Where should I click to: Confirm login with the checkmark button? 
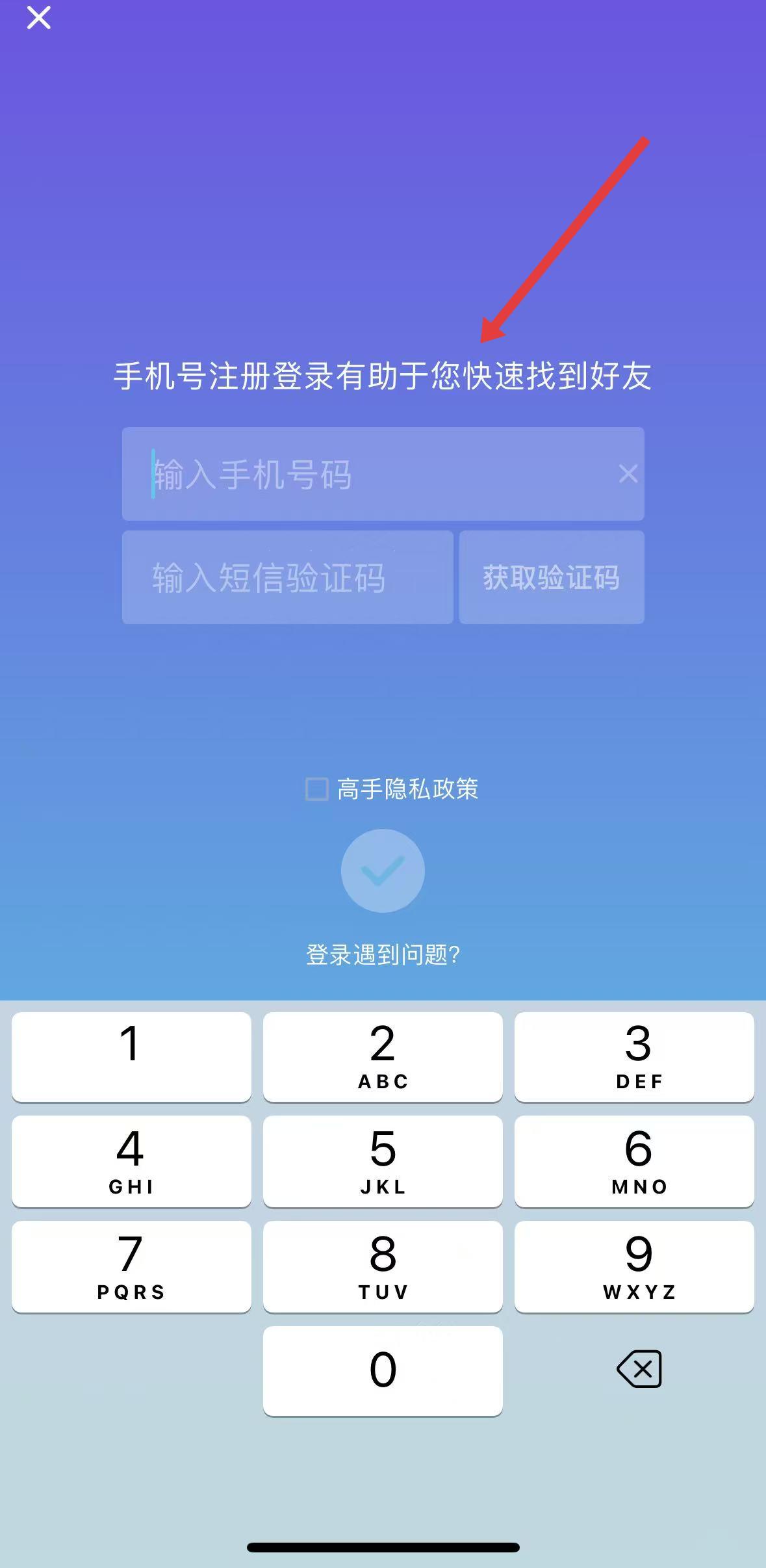point(383,870)
